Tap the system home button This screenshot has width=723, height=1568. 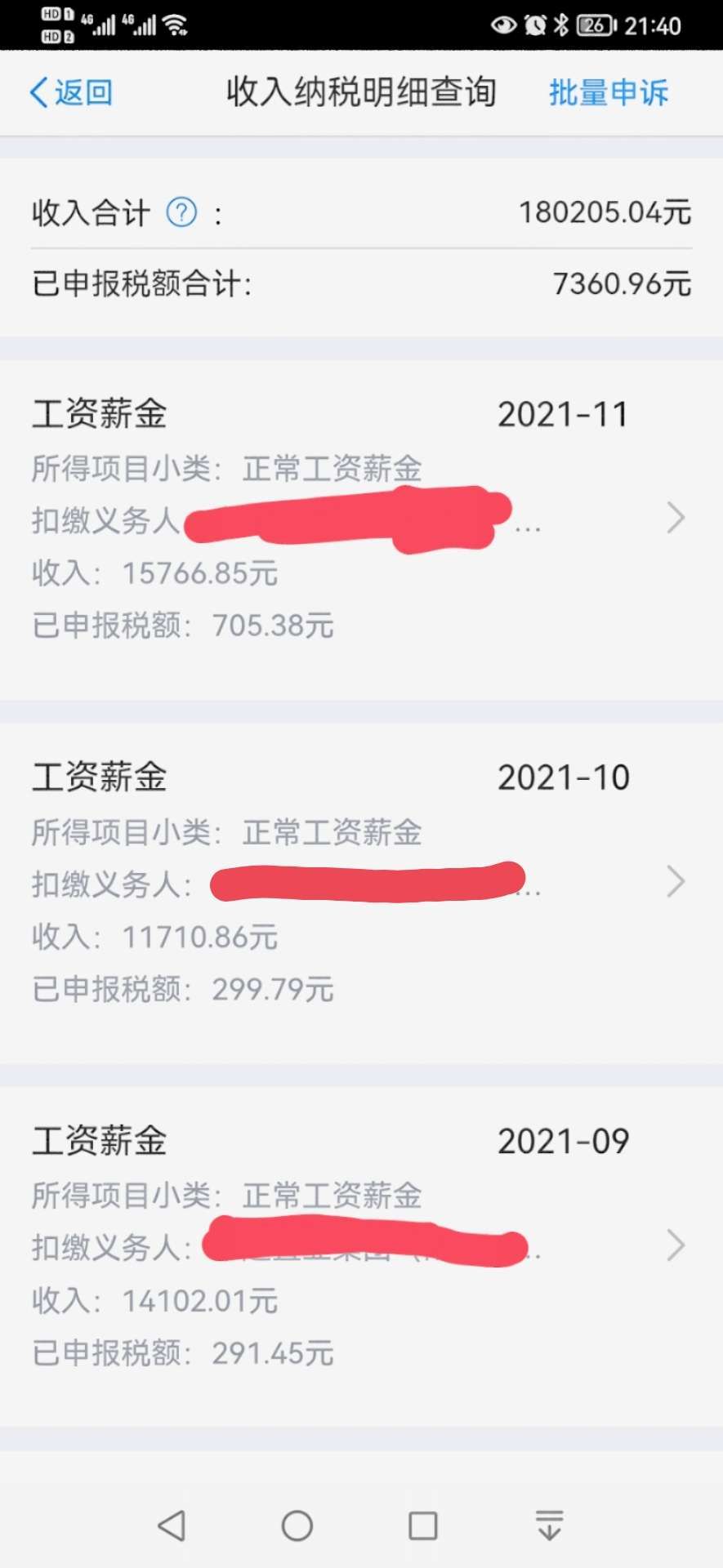(297, 1526)
